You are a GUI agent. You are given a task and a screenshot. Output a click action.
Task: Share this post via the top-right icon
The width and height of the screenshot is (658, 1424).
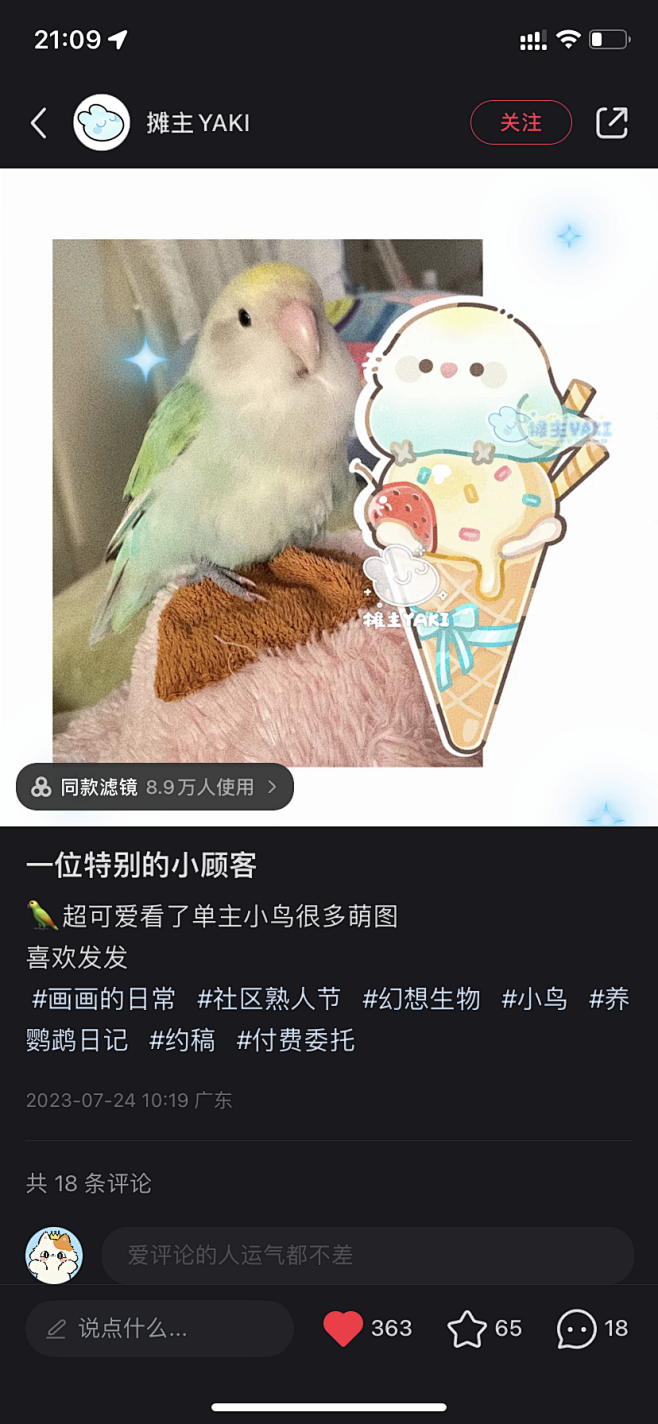tap(611, 123)
